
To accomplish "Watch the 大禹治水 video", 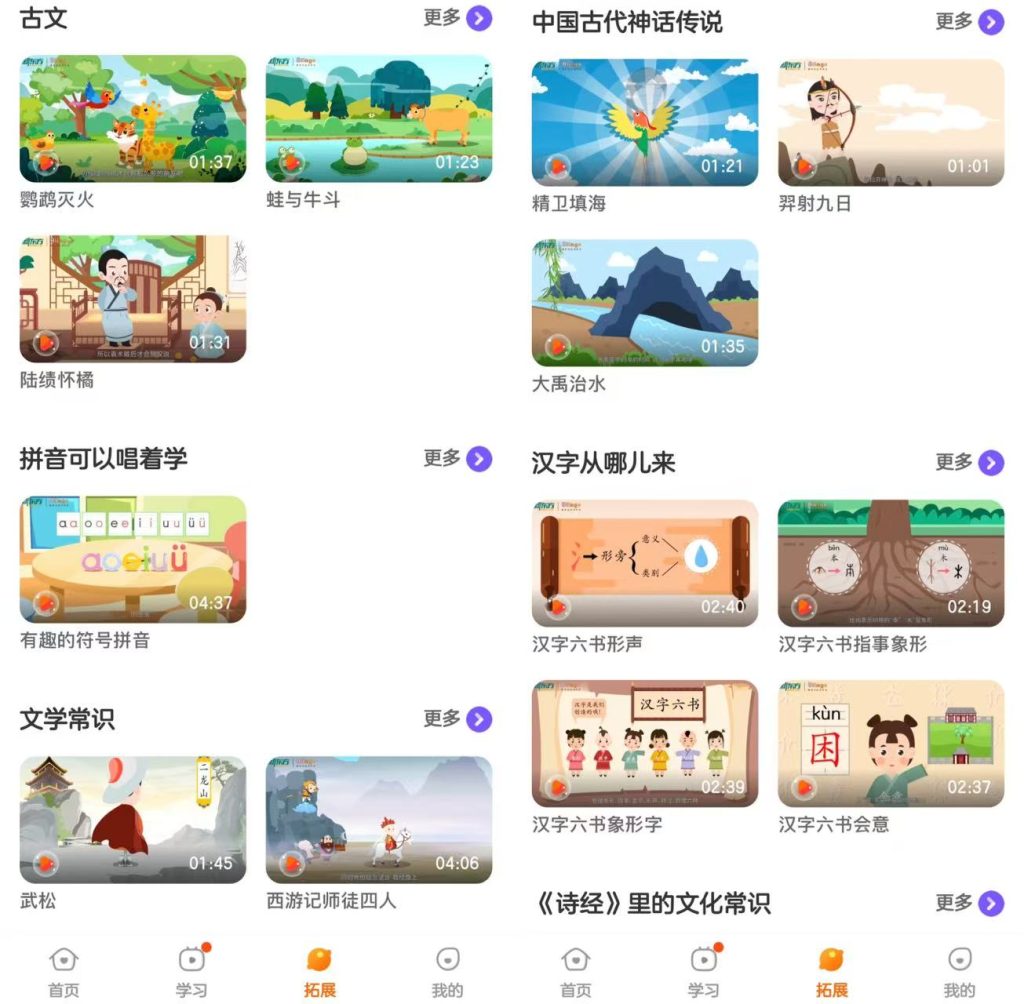I will tap(645, 302).
